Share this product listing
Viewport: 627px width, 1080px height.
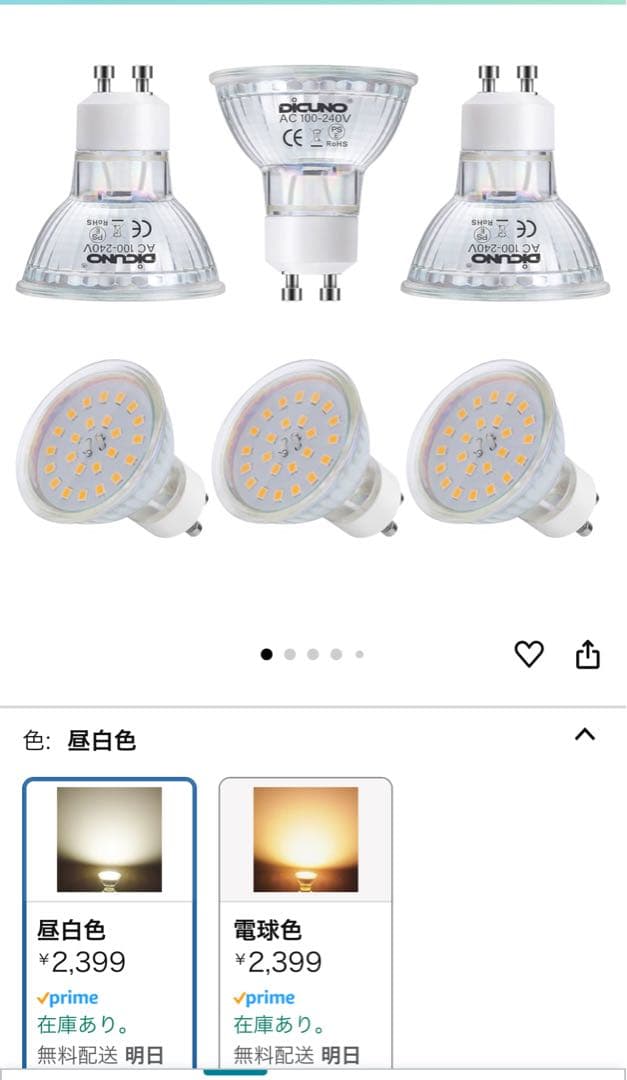click(588, 654)
